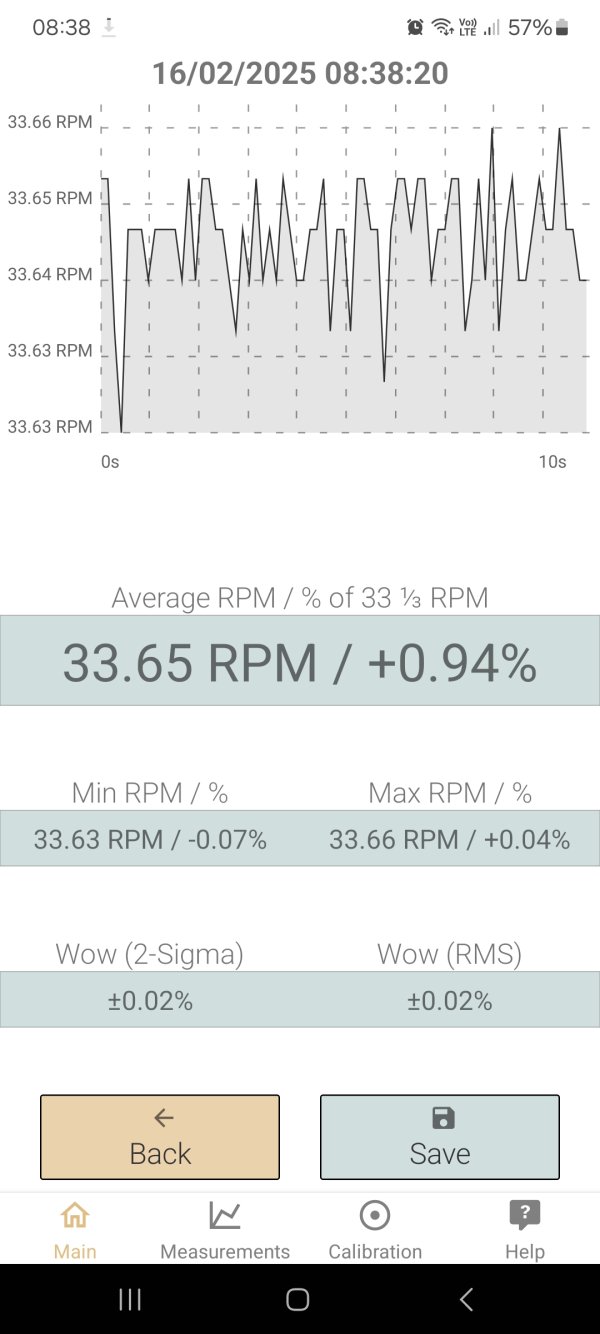
Task: Tap the Back button
Action: [160, 1137]
